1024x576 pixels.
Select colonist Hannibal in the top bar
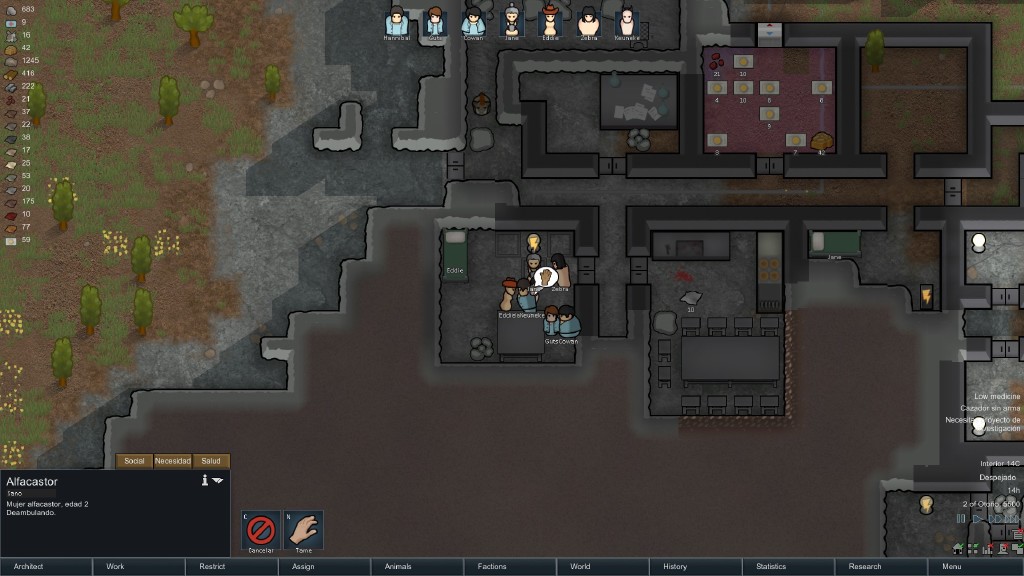[x=396, y=21]
